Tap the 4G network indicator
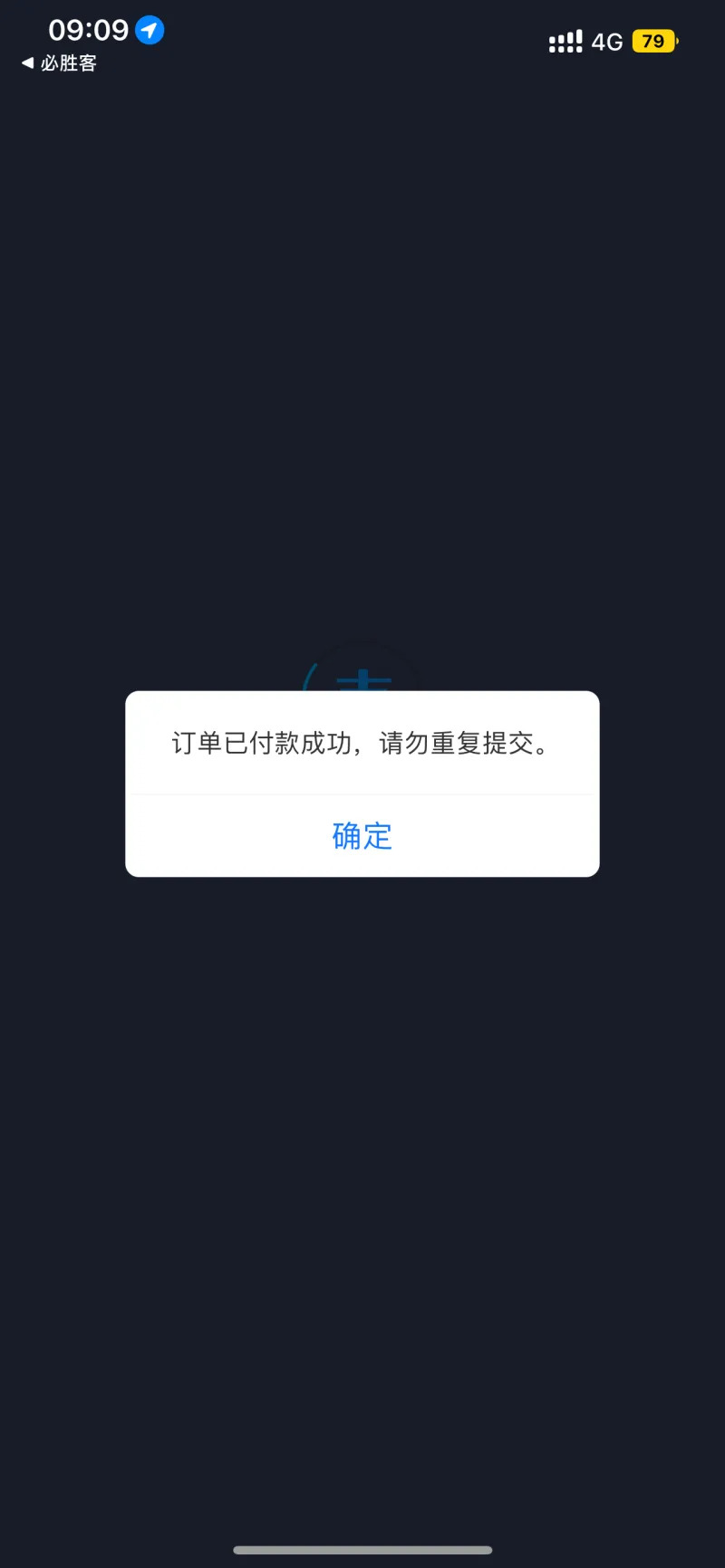The image size is (725, 1568). 605,42
